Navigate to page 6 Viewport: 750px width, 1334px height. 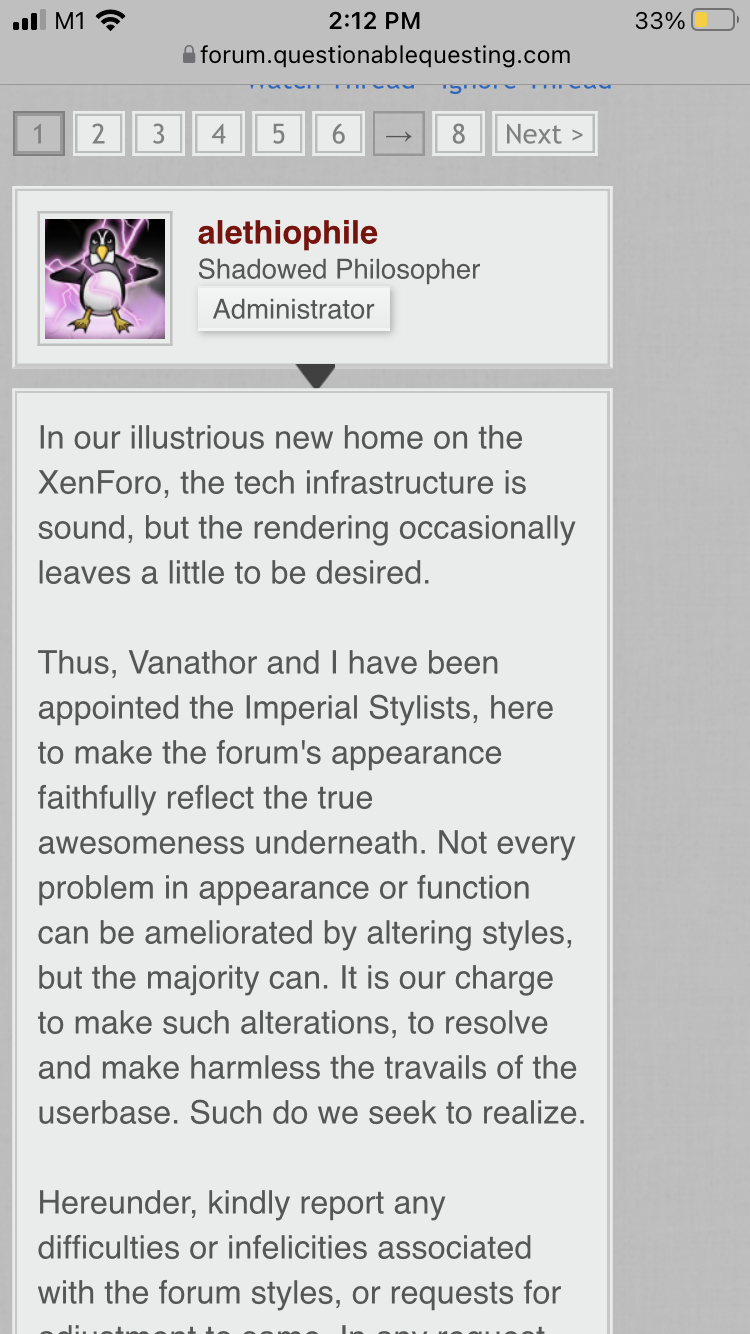[338, 134]
